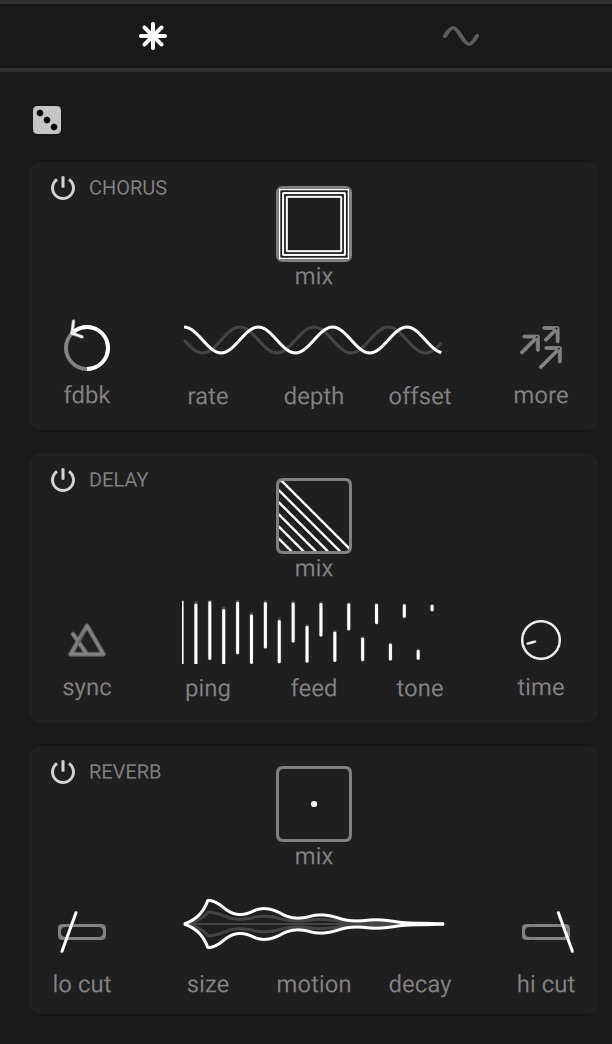Toggle the Chorus power button

point(63,188)
